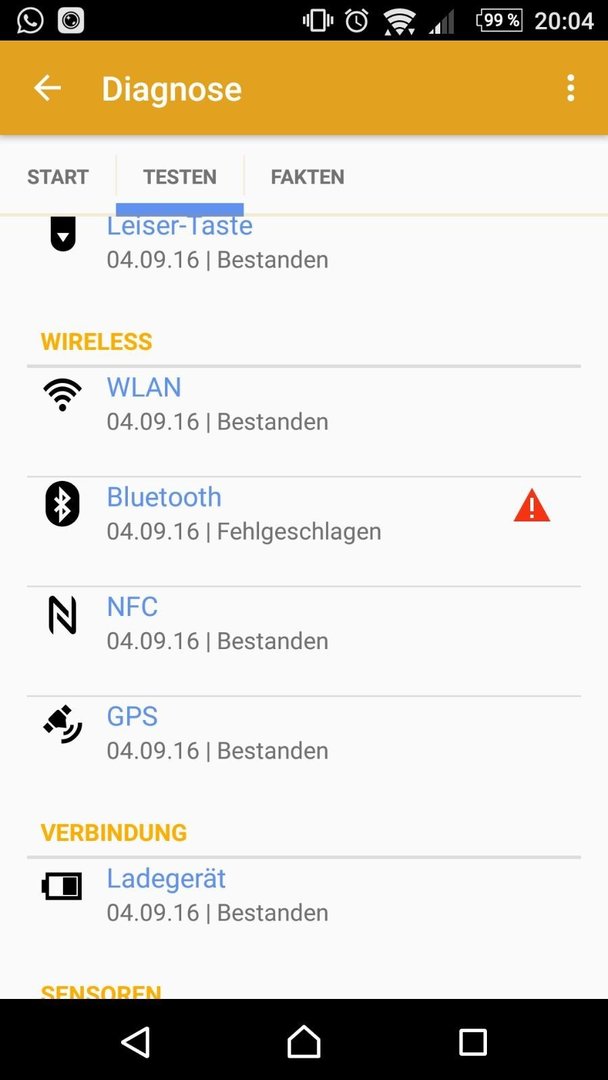Switch to the FAKTEN tab
608x1080 pixels.
click(x=307, y=177)
